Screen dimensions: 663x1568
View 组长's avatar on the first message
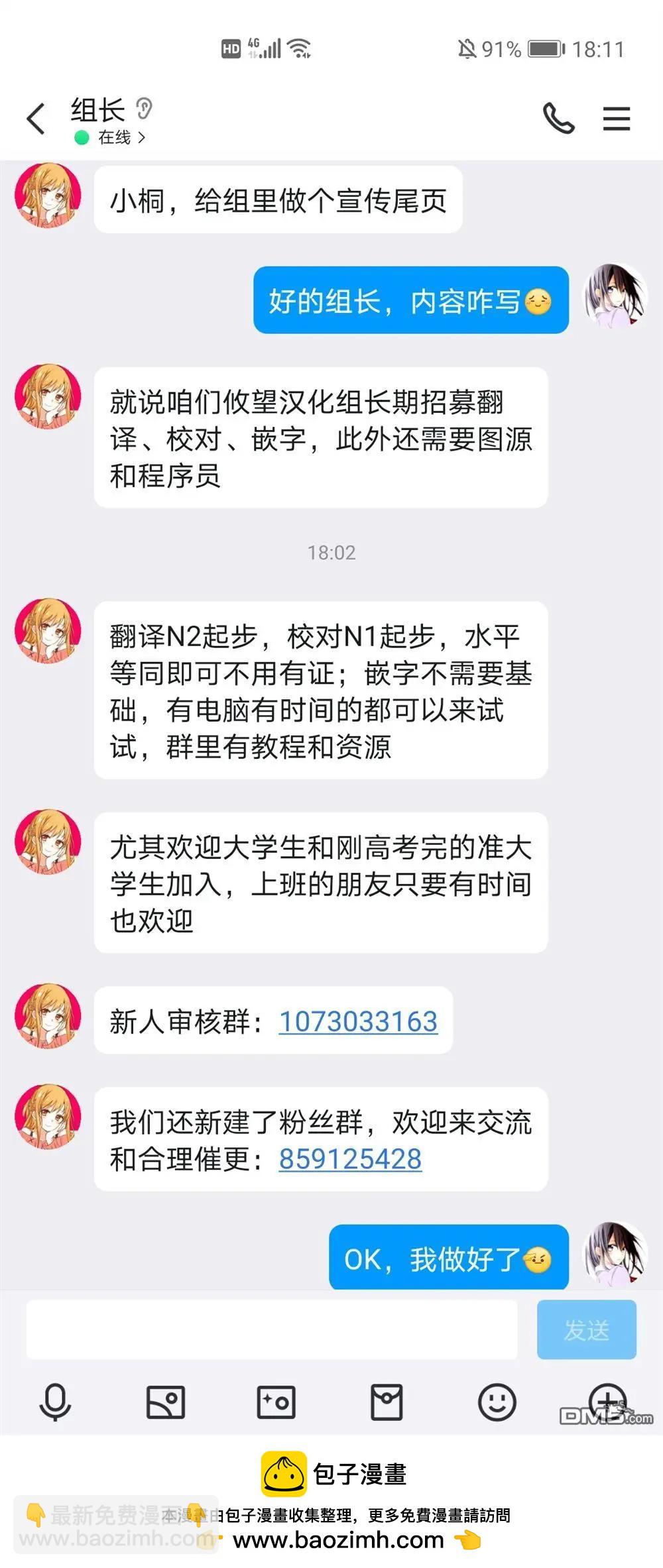point(48,196)
